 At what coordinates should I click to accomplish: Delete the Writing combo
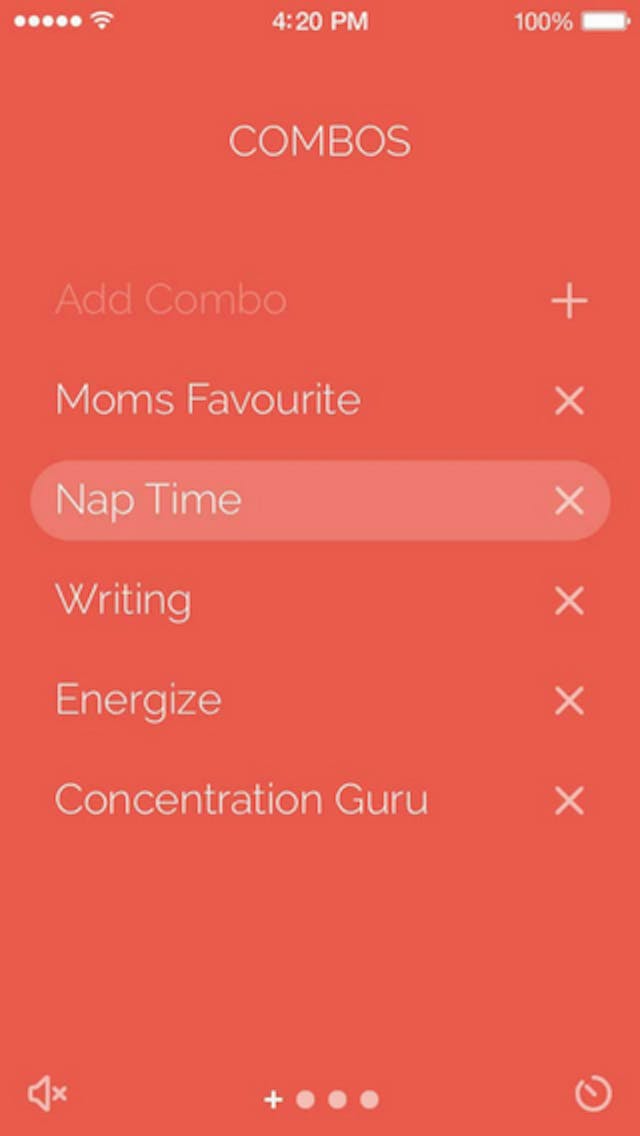(569, 601)
